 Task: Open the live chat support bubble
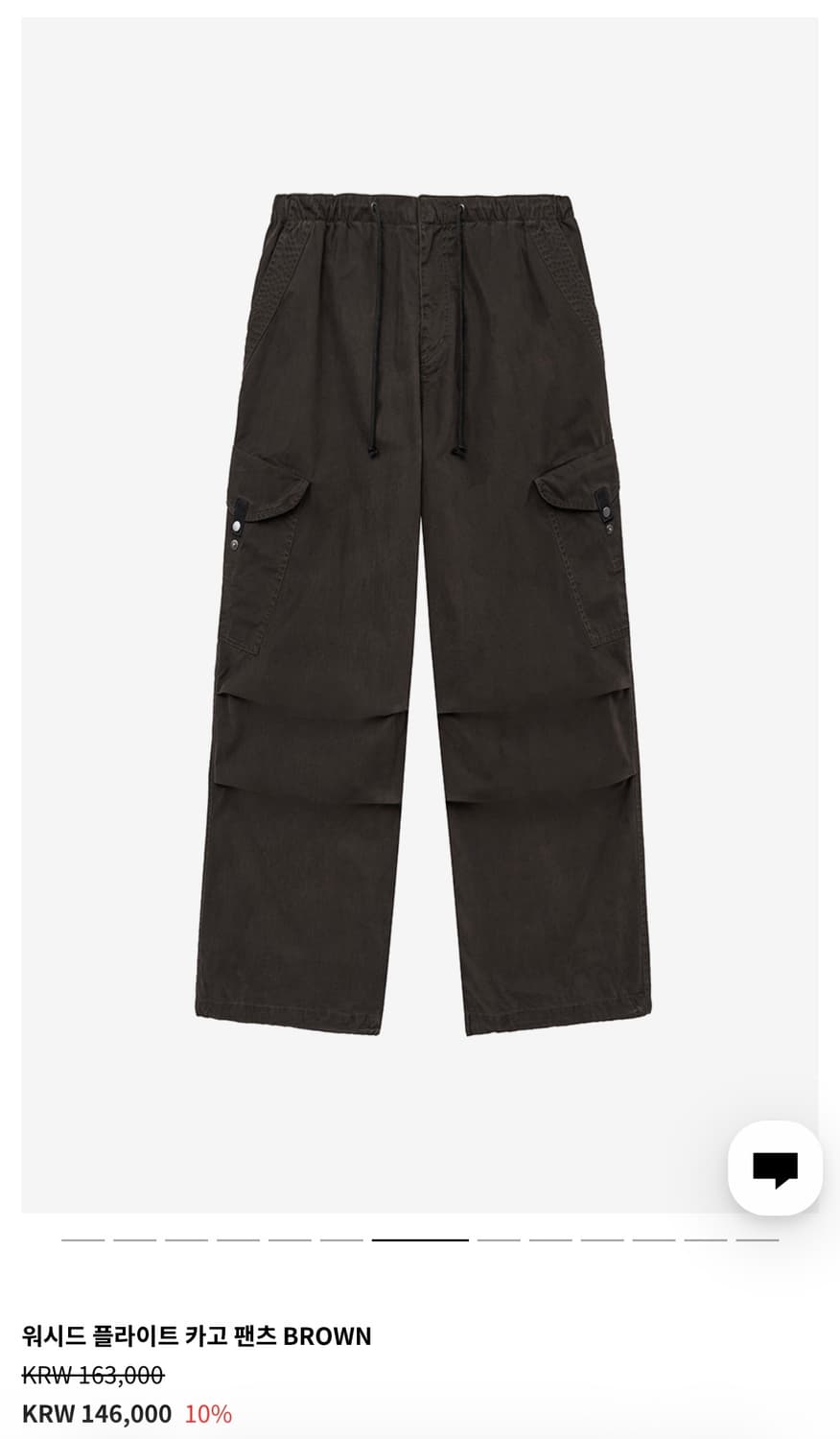point(775,1168)
